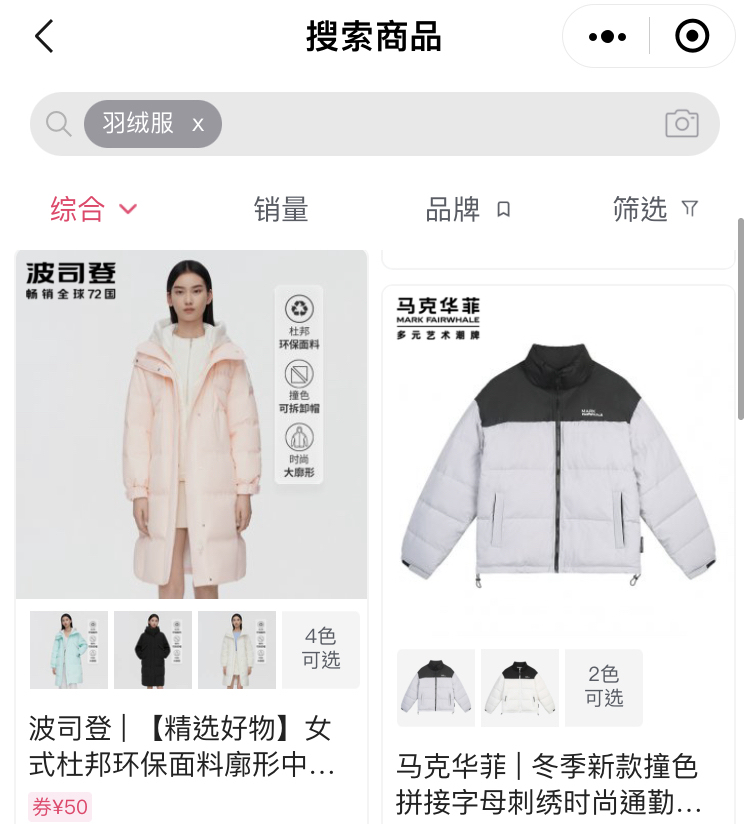
Task: Open the 筛选 filter panel
Action: click(655, 209)
